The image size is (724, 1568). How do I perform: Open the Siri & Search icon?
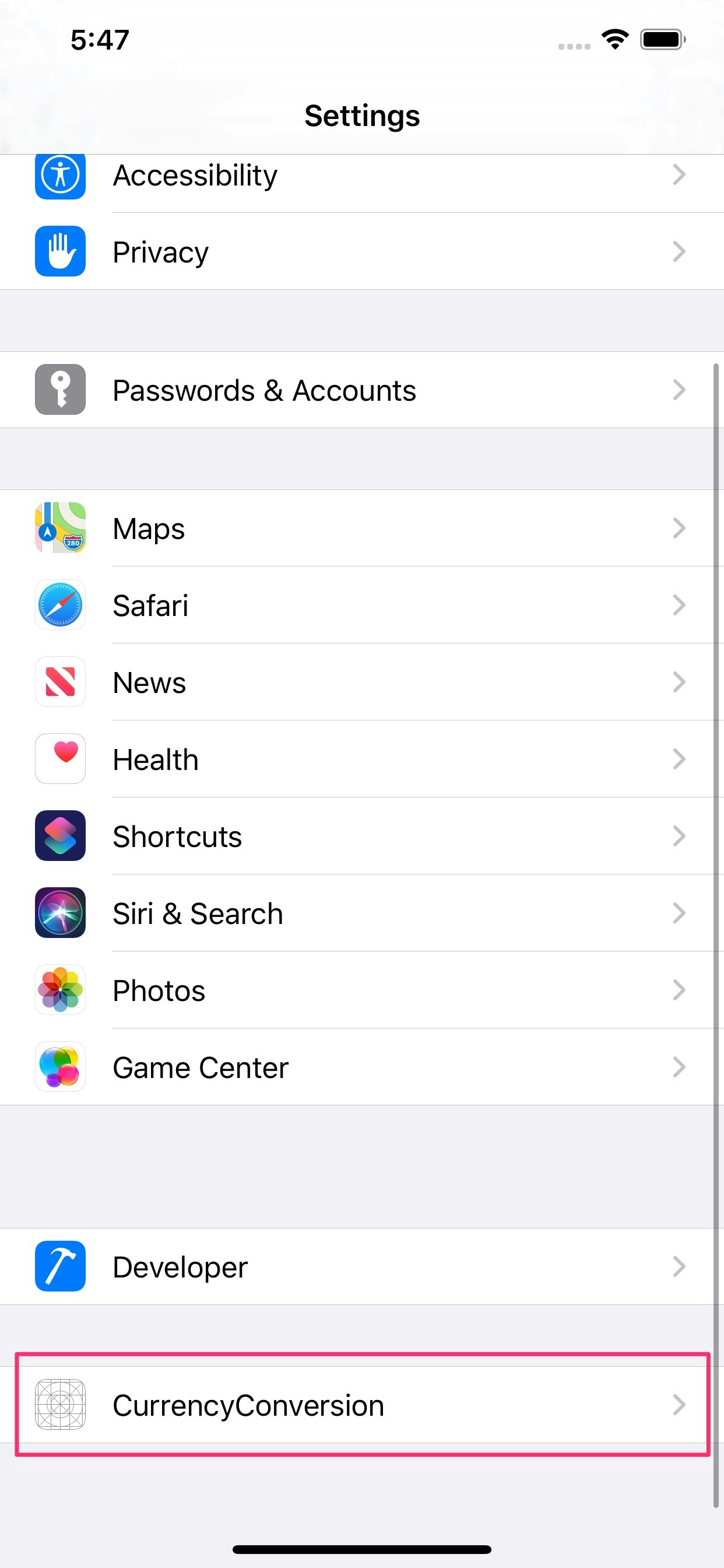(x=59, y=913)
